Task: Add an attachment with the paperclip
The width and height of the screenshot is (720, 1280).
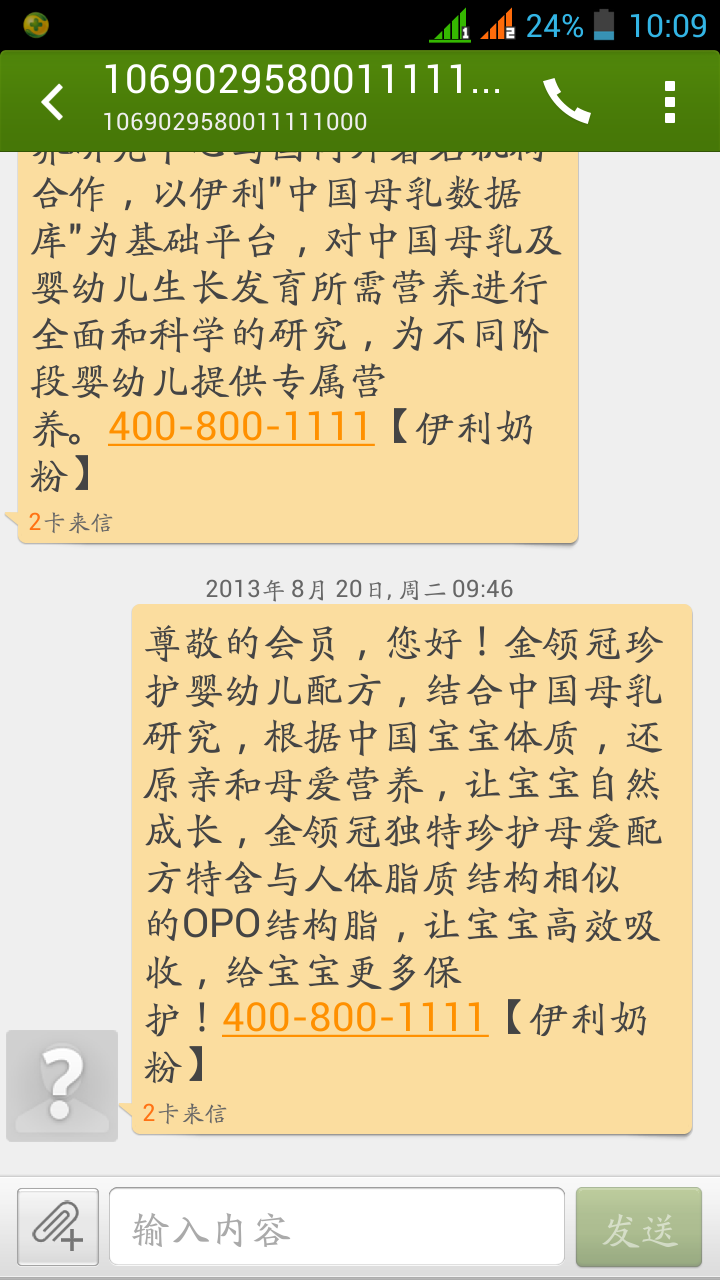Action: pos(58,1227)
